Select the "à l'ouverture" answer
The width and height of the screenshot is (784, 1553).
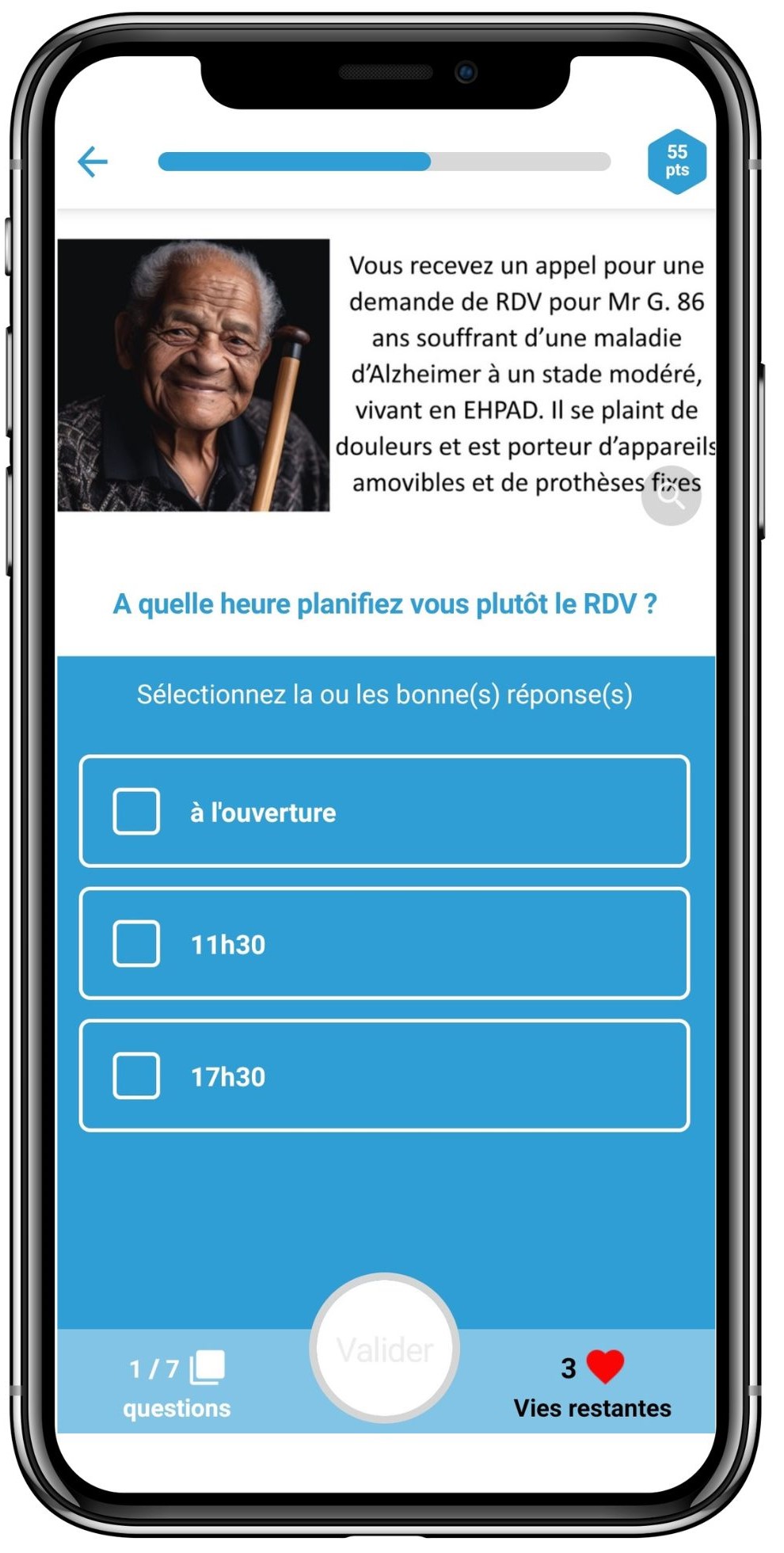coord(384,811)
